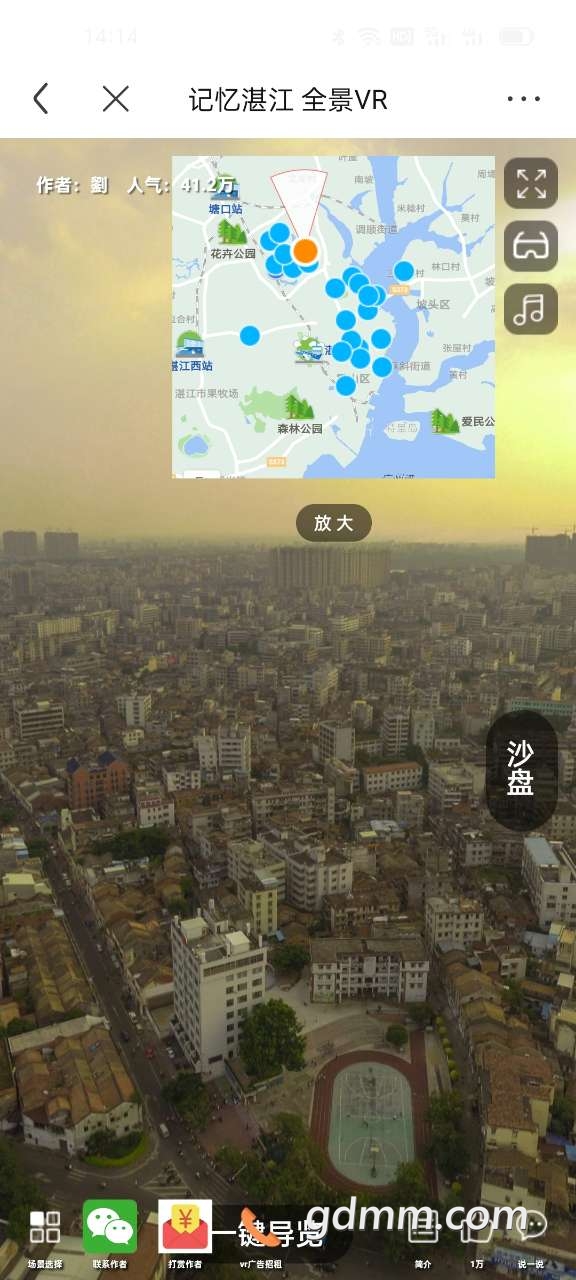Viewport: 576px width, 1280px height.
Task: Enter fullscreen mode
Action: (x=530, y=183)
